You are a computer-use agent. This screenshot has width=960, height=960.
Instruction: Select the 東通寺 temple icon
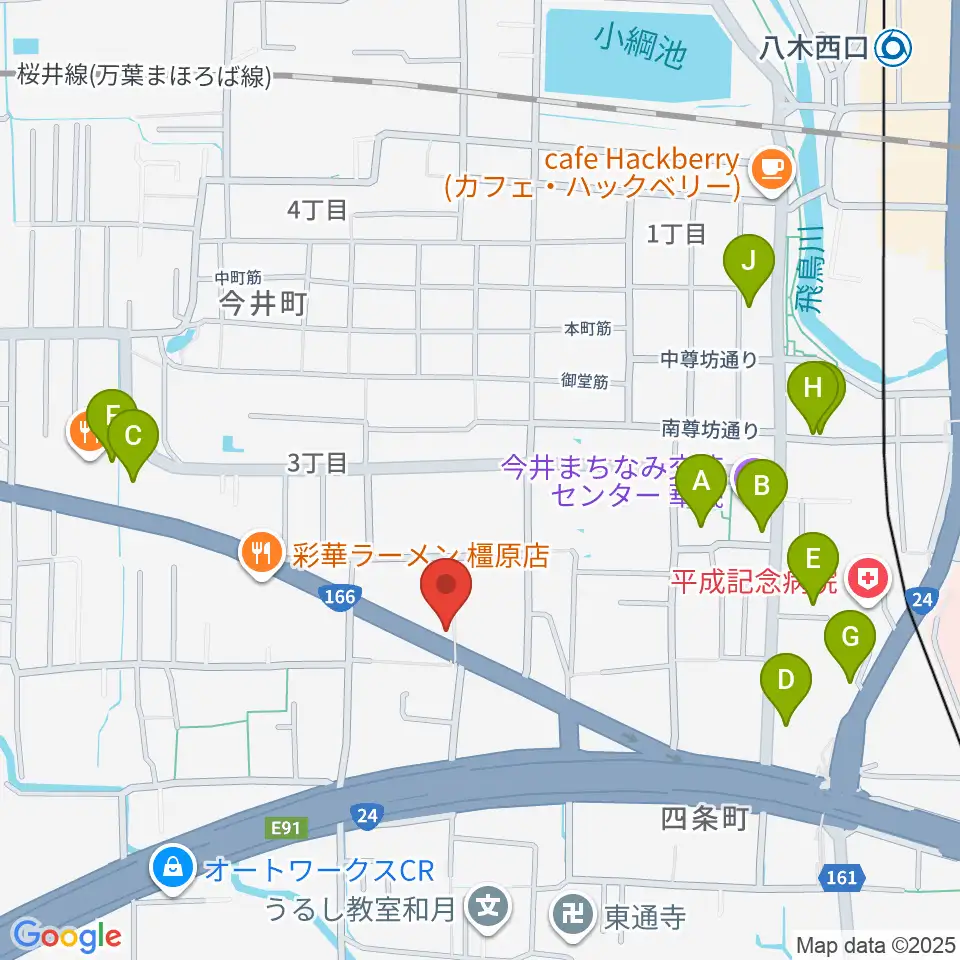coord(573,913)
